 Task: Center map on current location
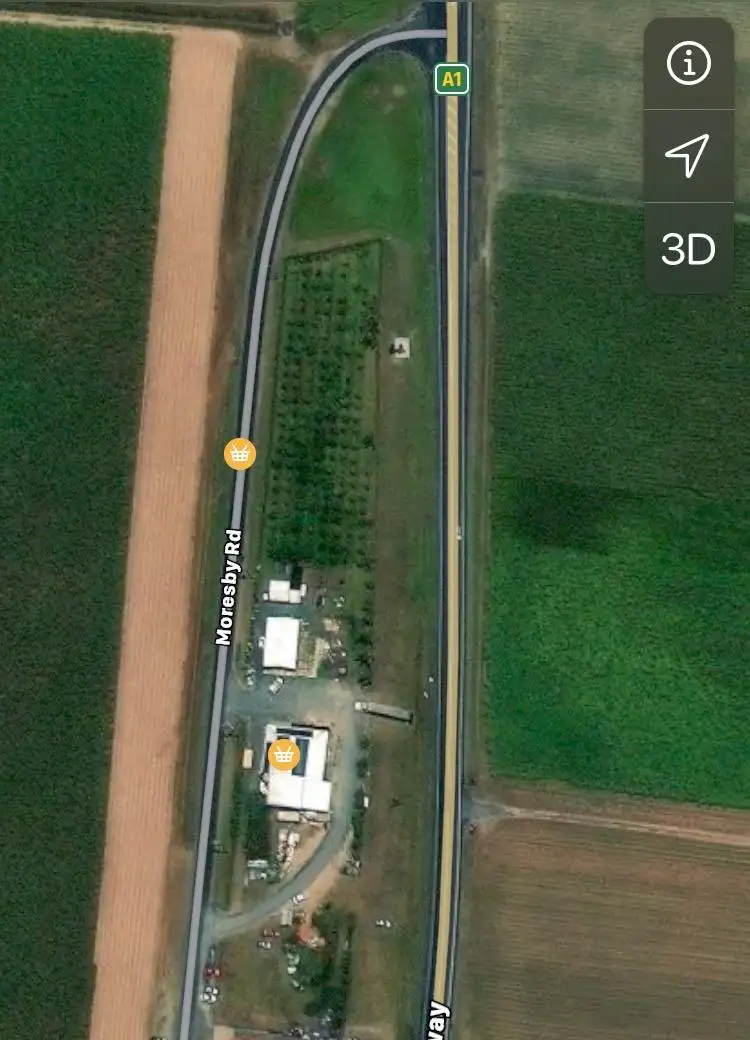pos(688,156)
